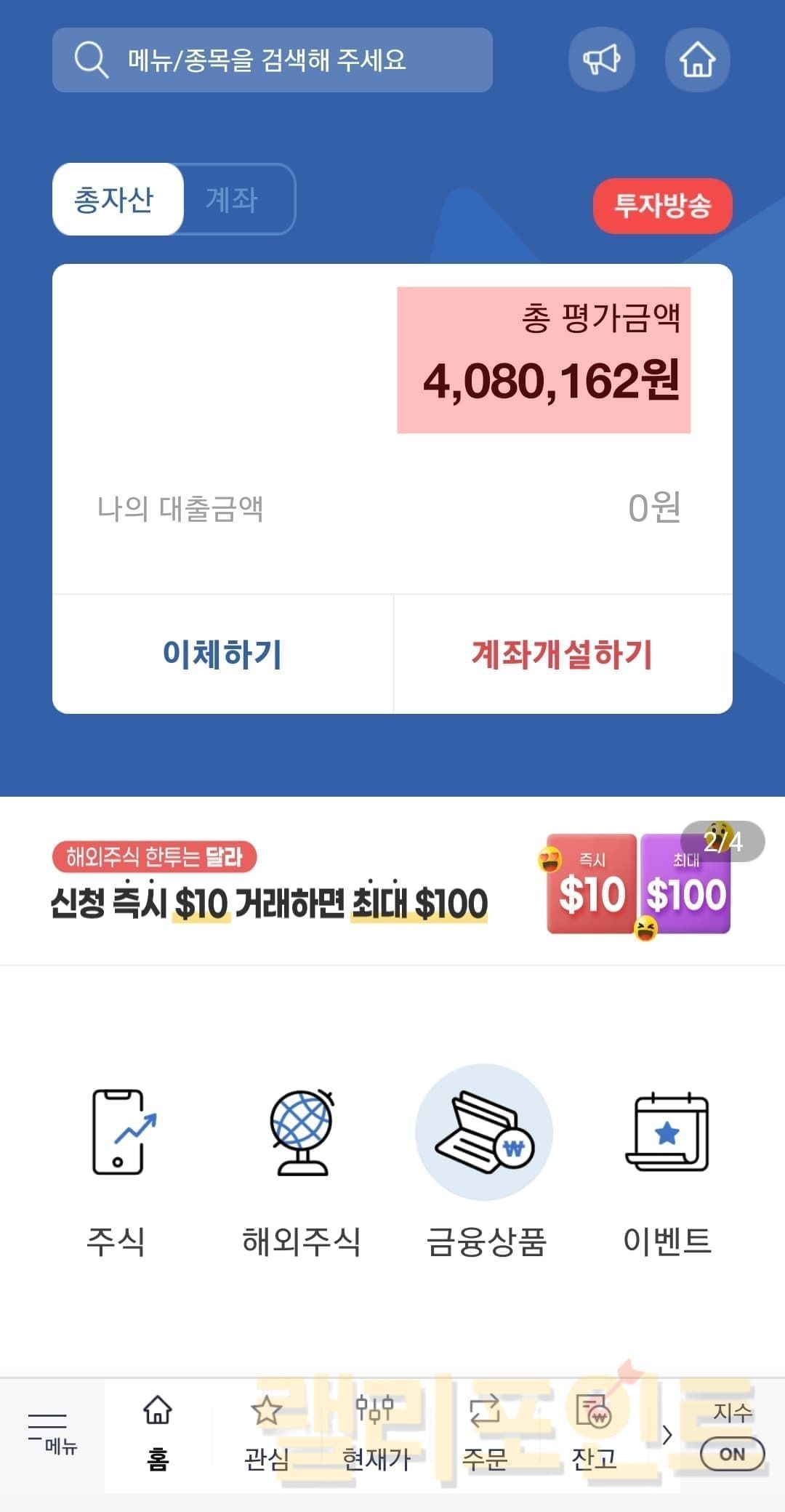The image size is (785, 1512).
Task: Open the menu/stock search field
Action: 272,60
